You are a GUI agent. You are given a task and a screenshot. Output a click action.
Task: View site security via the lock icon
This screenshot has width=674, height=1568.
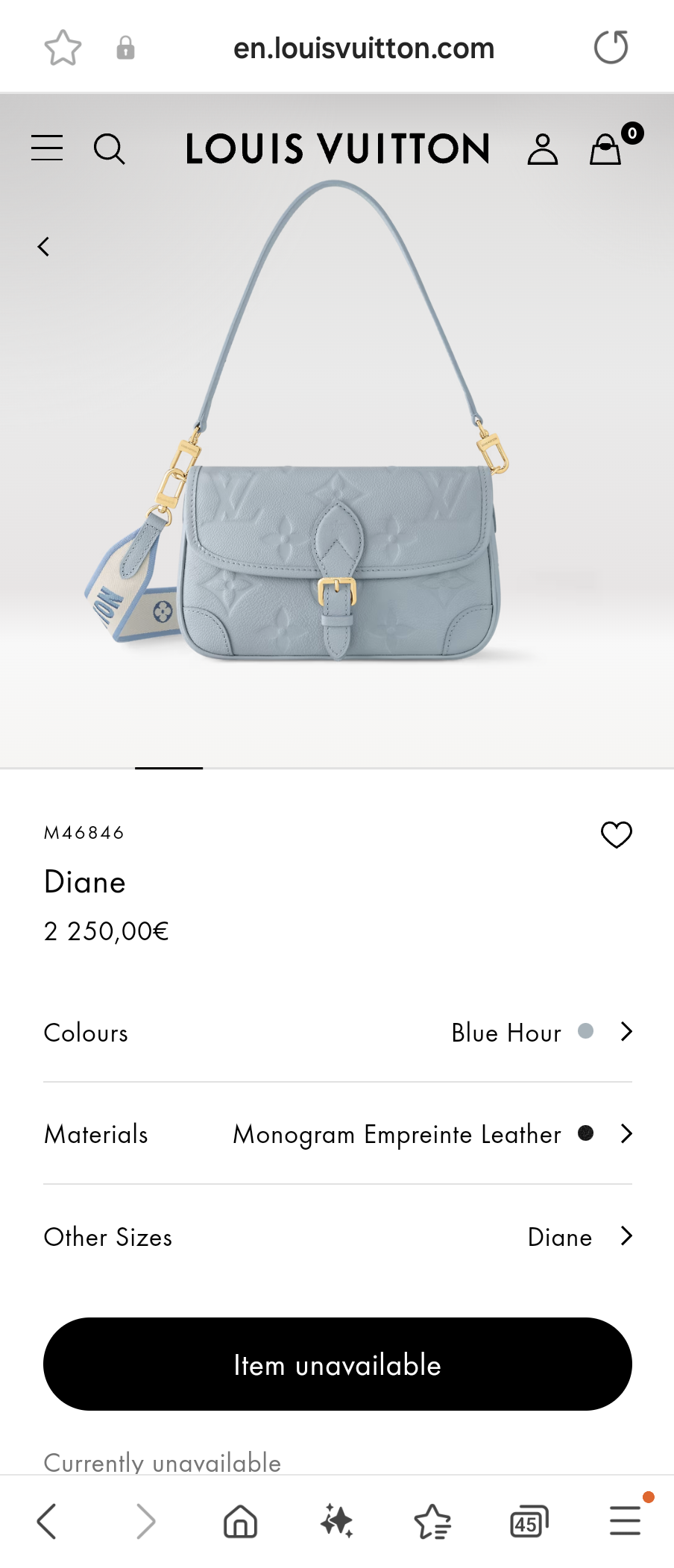125,46
